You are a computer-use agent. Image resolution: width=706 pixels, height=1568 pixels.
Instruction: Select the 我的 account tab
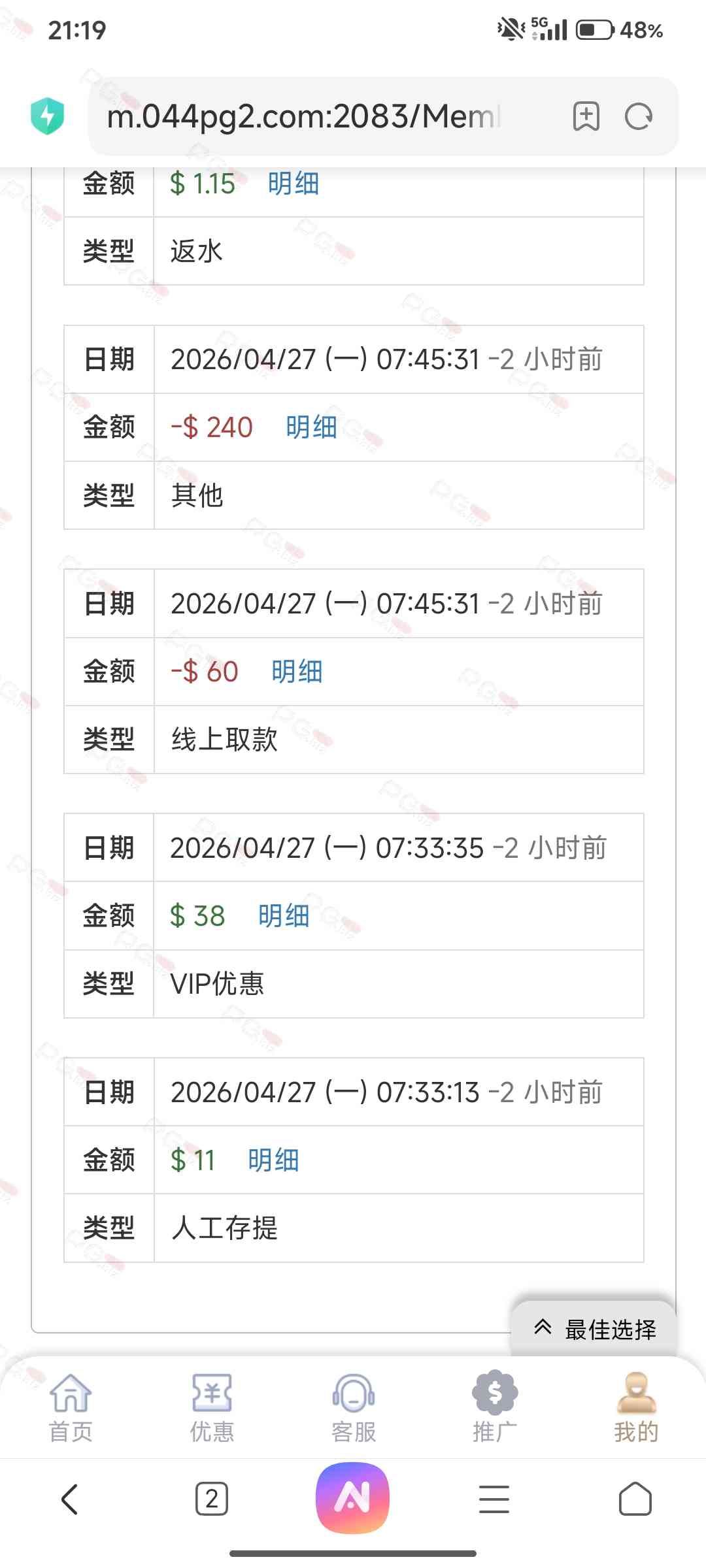click(x=635, y=1407)
